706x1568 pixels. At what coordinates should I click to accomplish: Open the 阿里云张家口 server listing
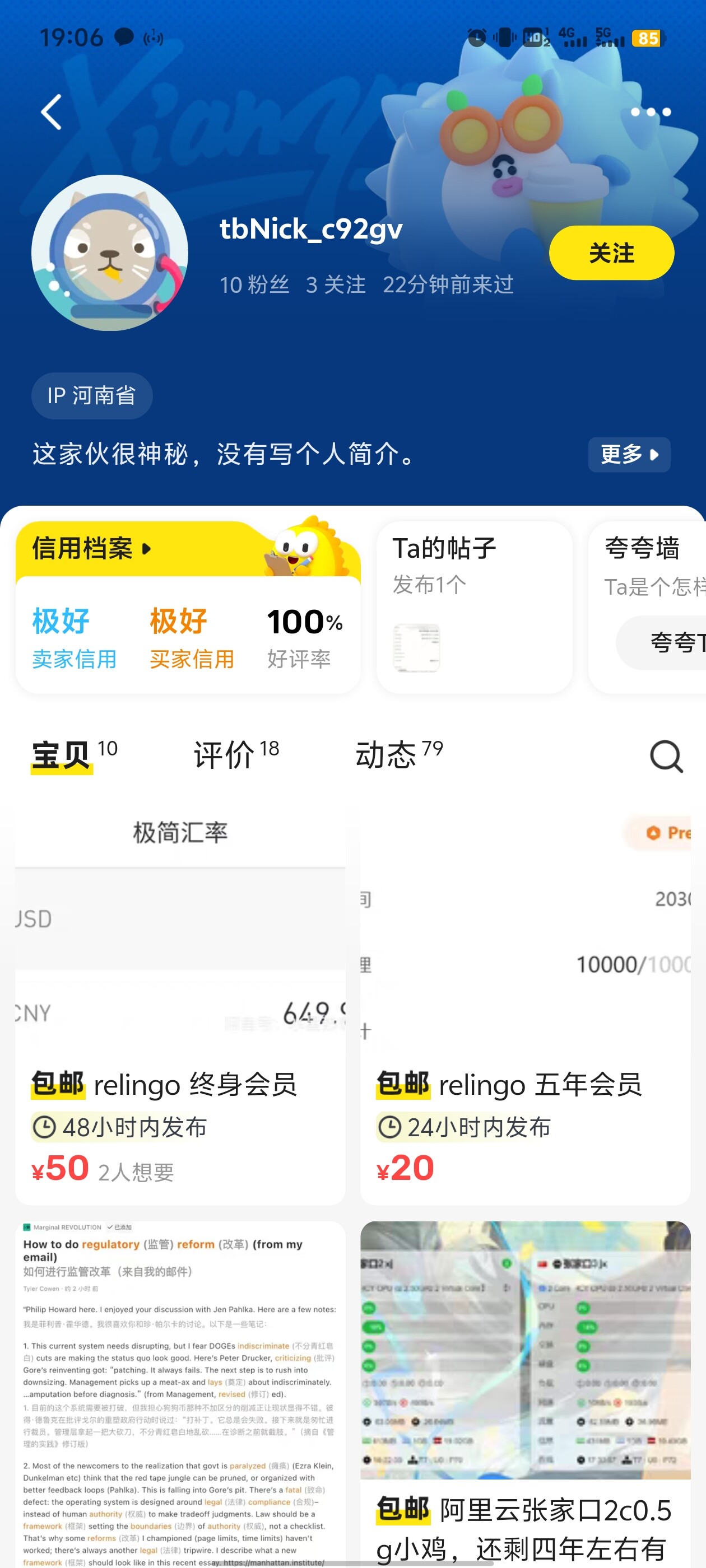pyautogui.click(x=525, y=1394)
